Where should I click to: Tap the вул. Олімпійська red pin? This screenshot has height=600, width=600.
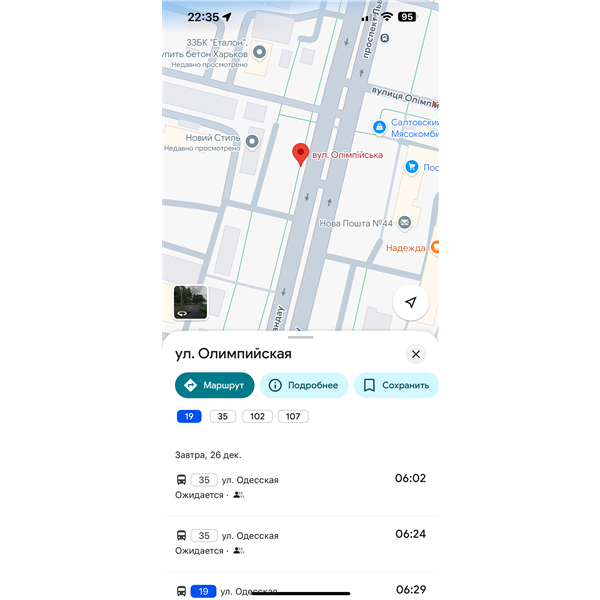[300, 155]
